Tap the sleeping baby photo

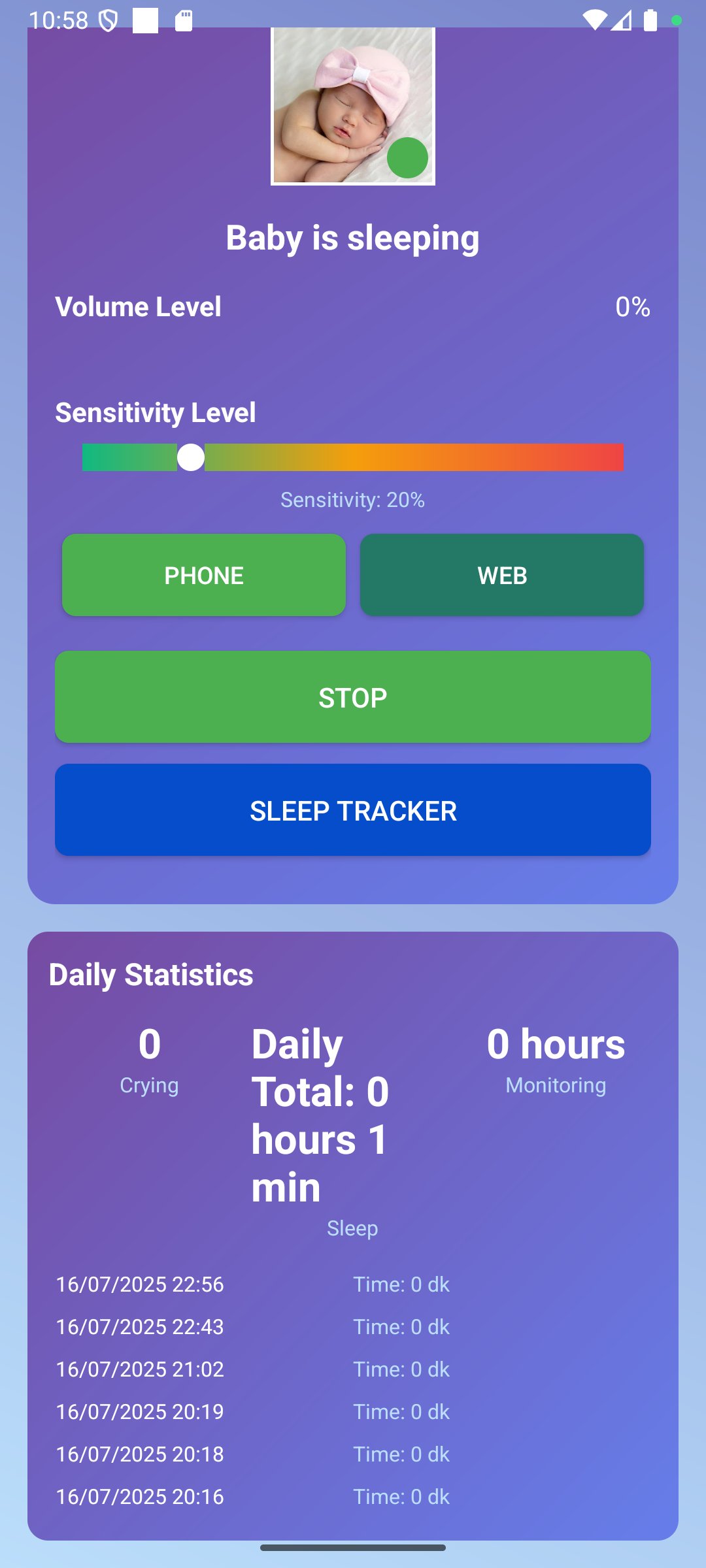(x=352, y=105)
